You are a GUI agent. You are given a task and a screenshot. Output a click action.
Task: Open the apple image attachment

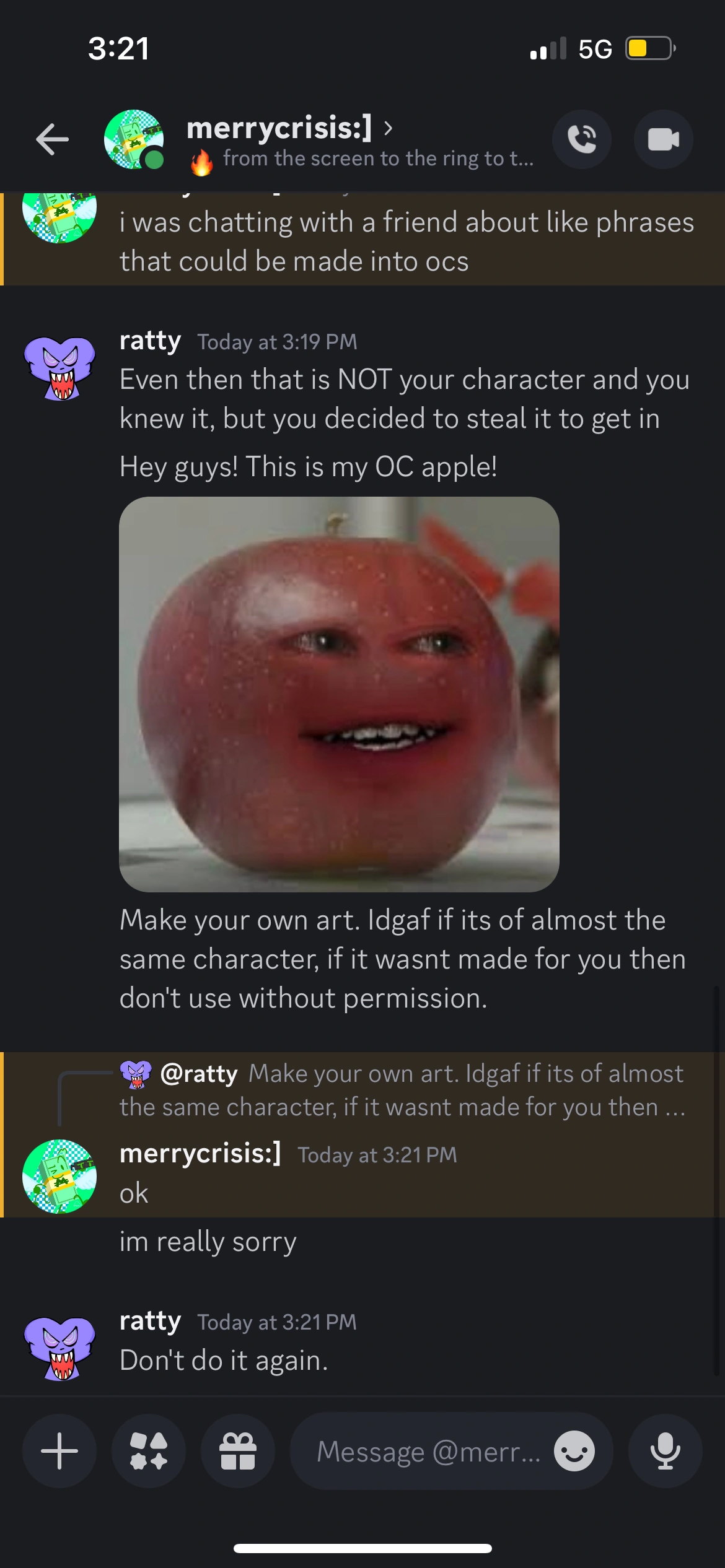click(339, 694)
